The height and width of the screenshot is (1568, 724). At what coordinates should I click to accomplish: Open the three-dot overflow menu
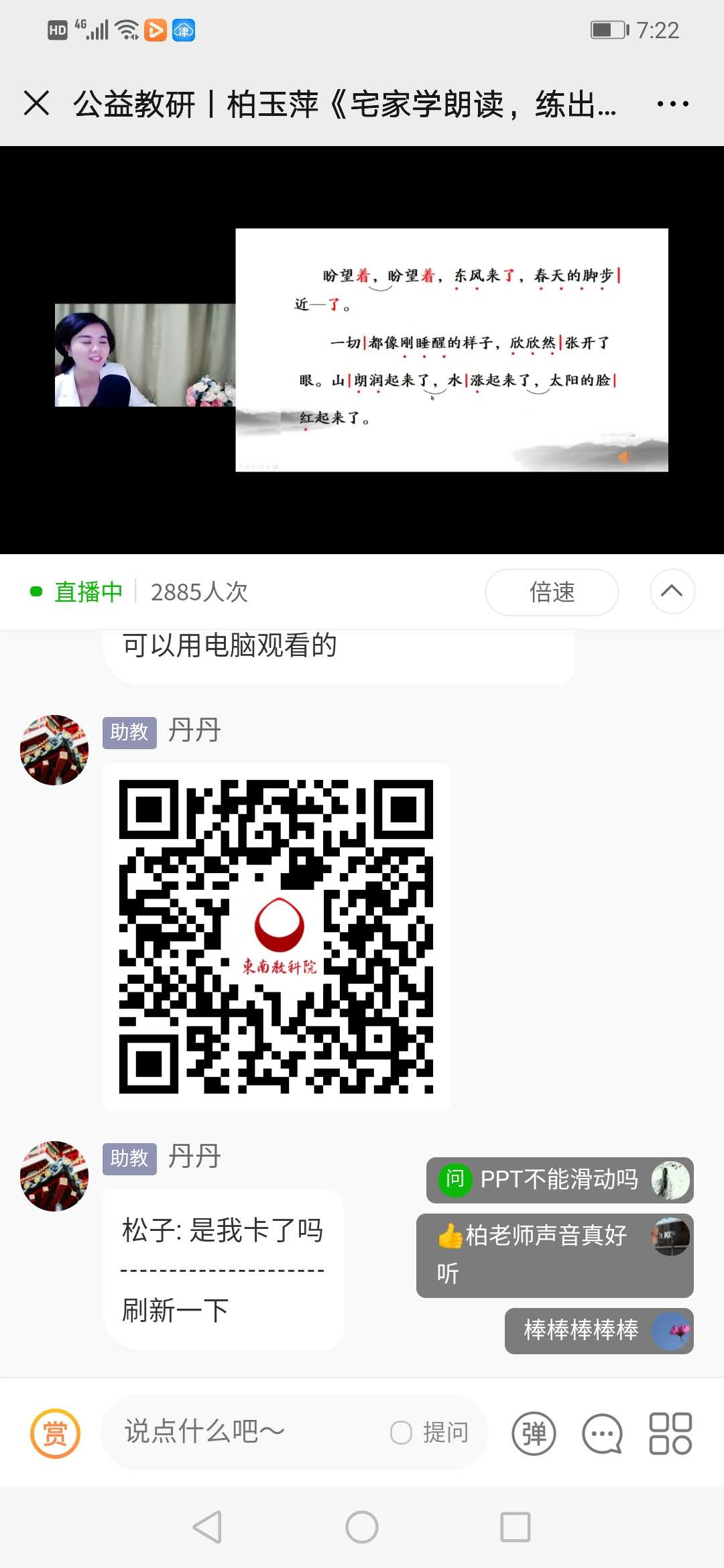pos(672,103)
